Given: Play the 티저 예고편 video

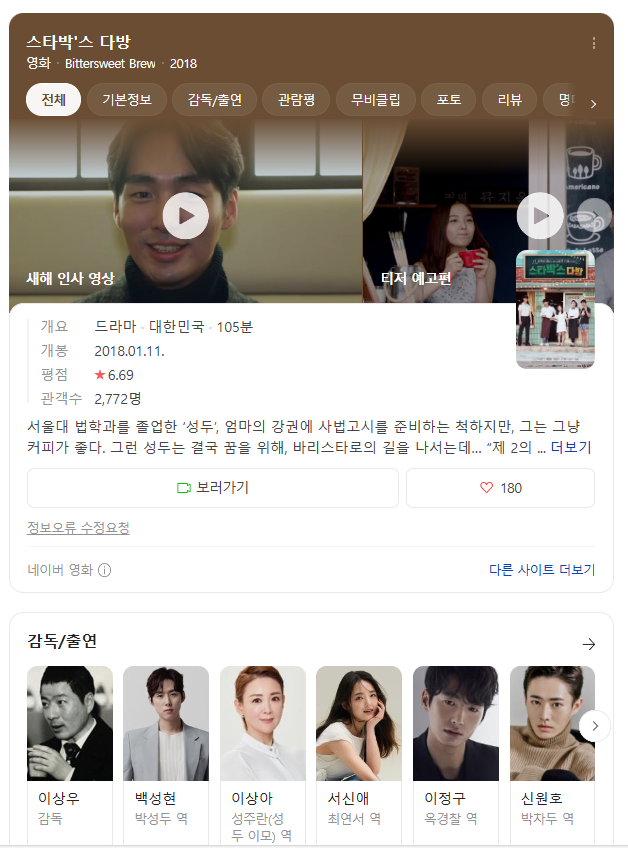Looking at the screenshot, I should click(540, 215).
